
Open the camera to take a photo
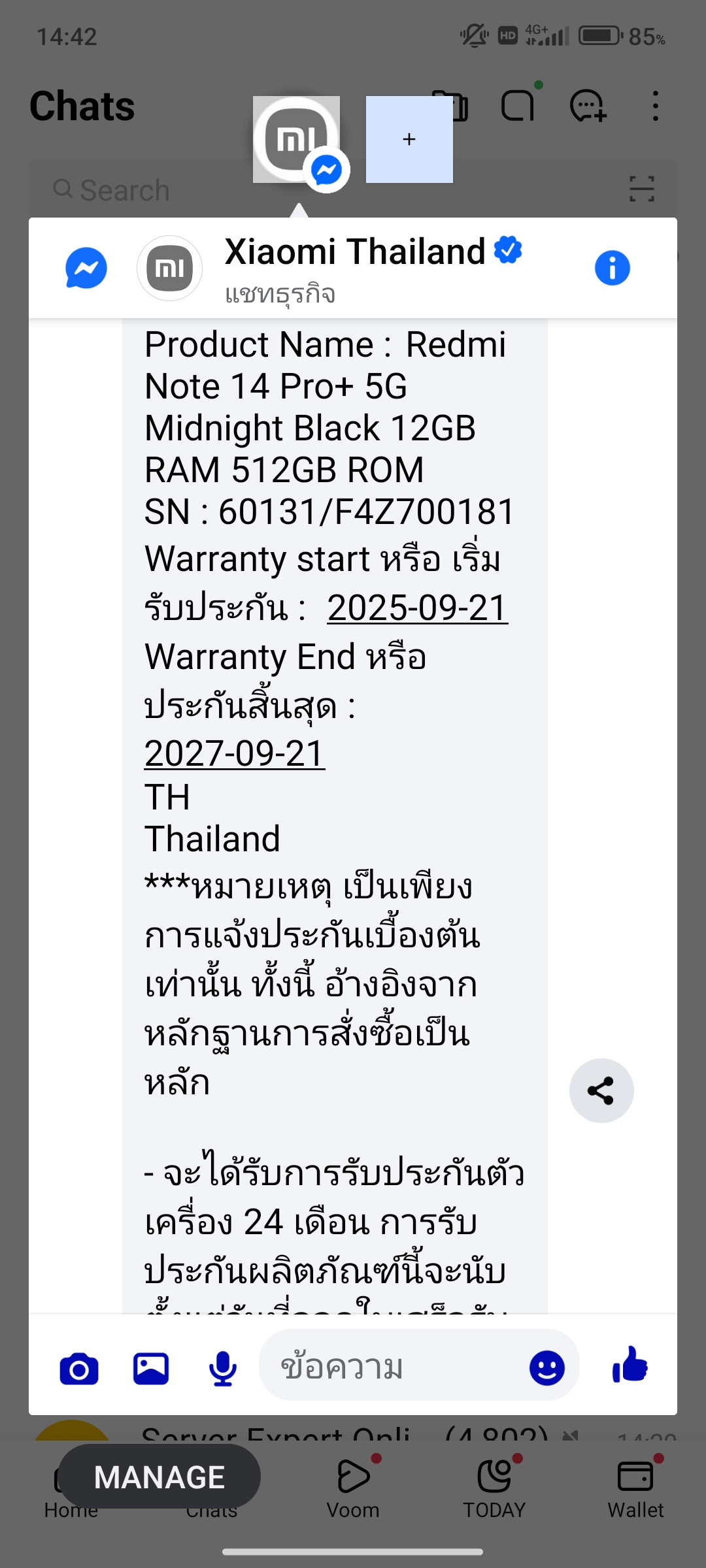(x=79, y=1369)
